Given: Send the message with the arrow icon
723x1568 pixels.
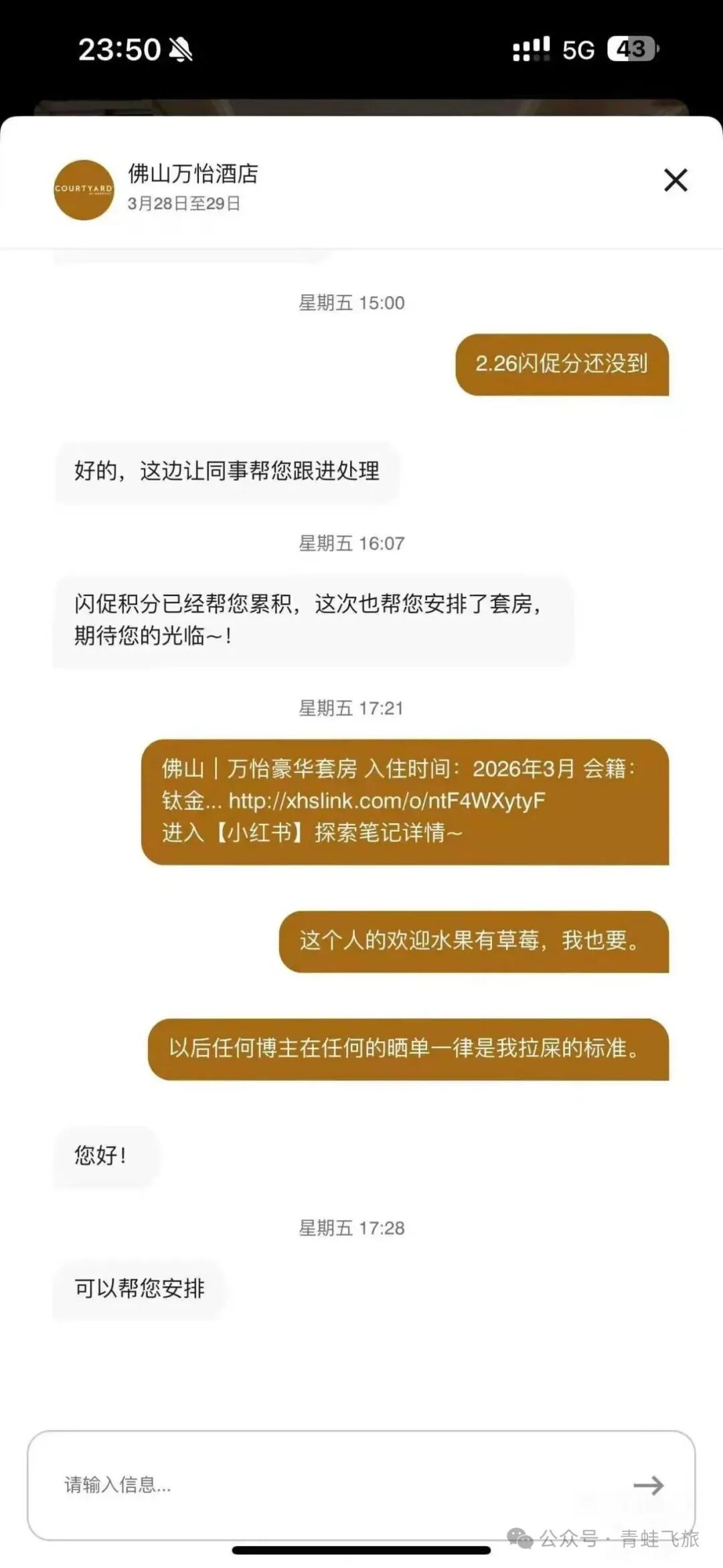Looking at the screenshot, I should (x=648, y=1485).
